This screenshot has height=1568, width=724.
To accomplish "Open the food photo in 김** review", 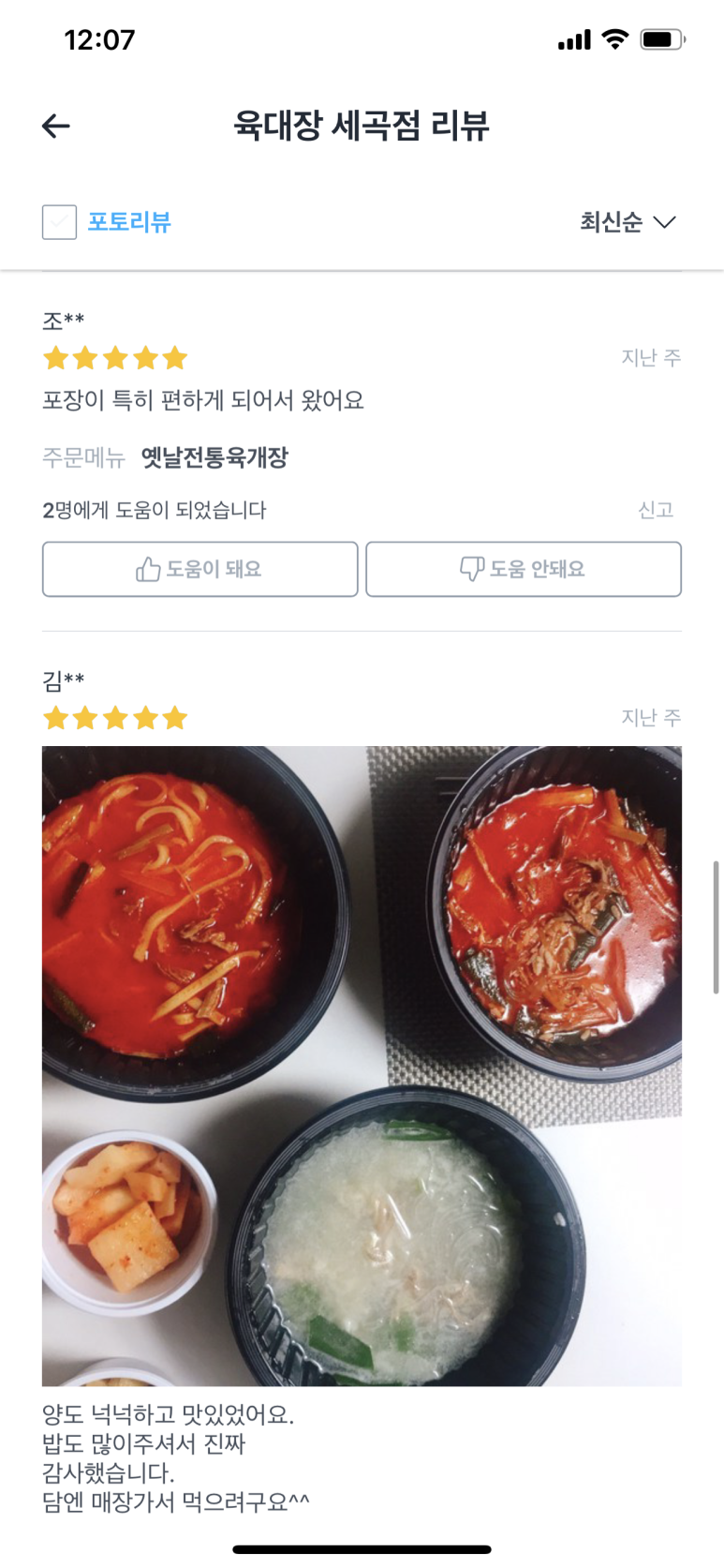I will point(362,1065).
